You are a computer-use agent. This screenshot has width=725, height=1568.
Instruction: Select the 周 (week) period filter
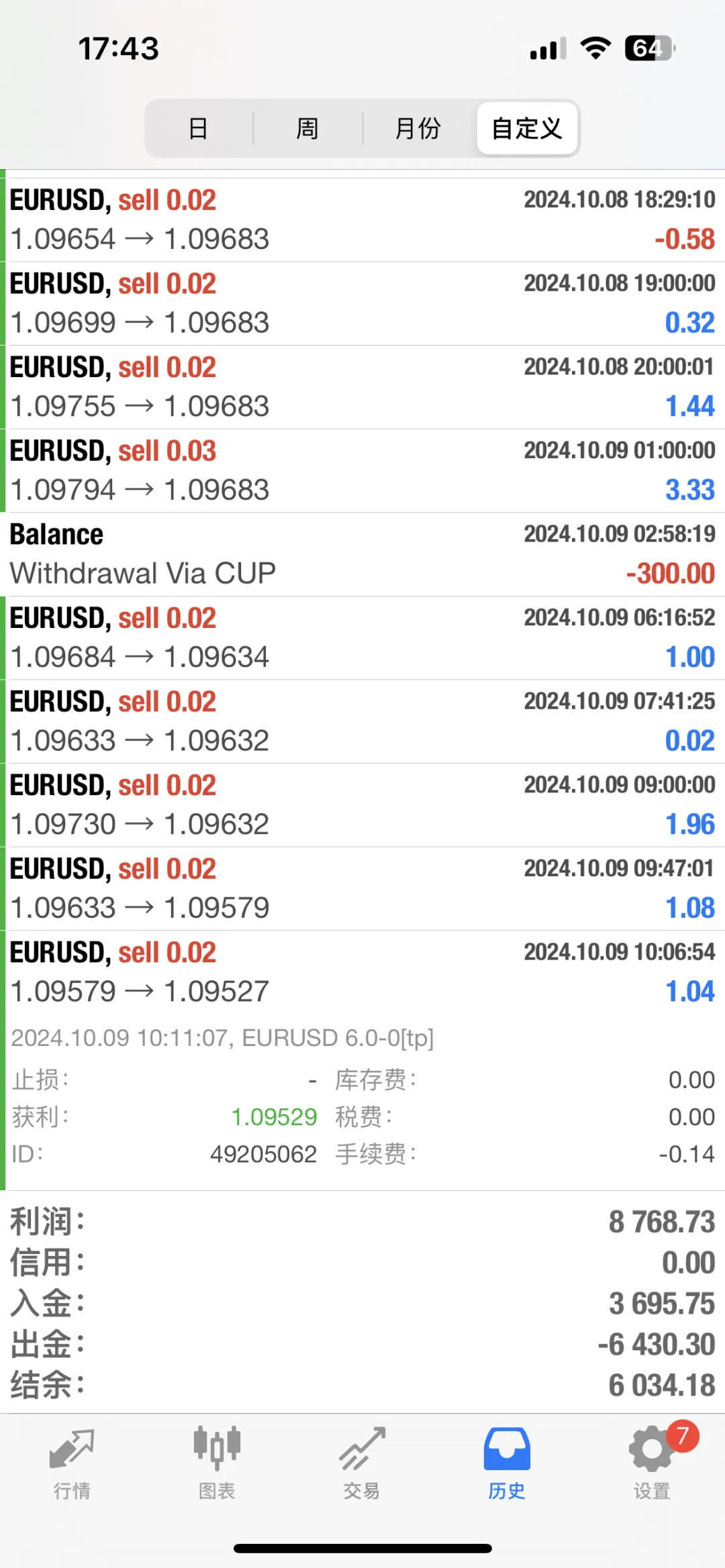[307, 128]
